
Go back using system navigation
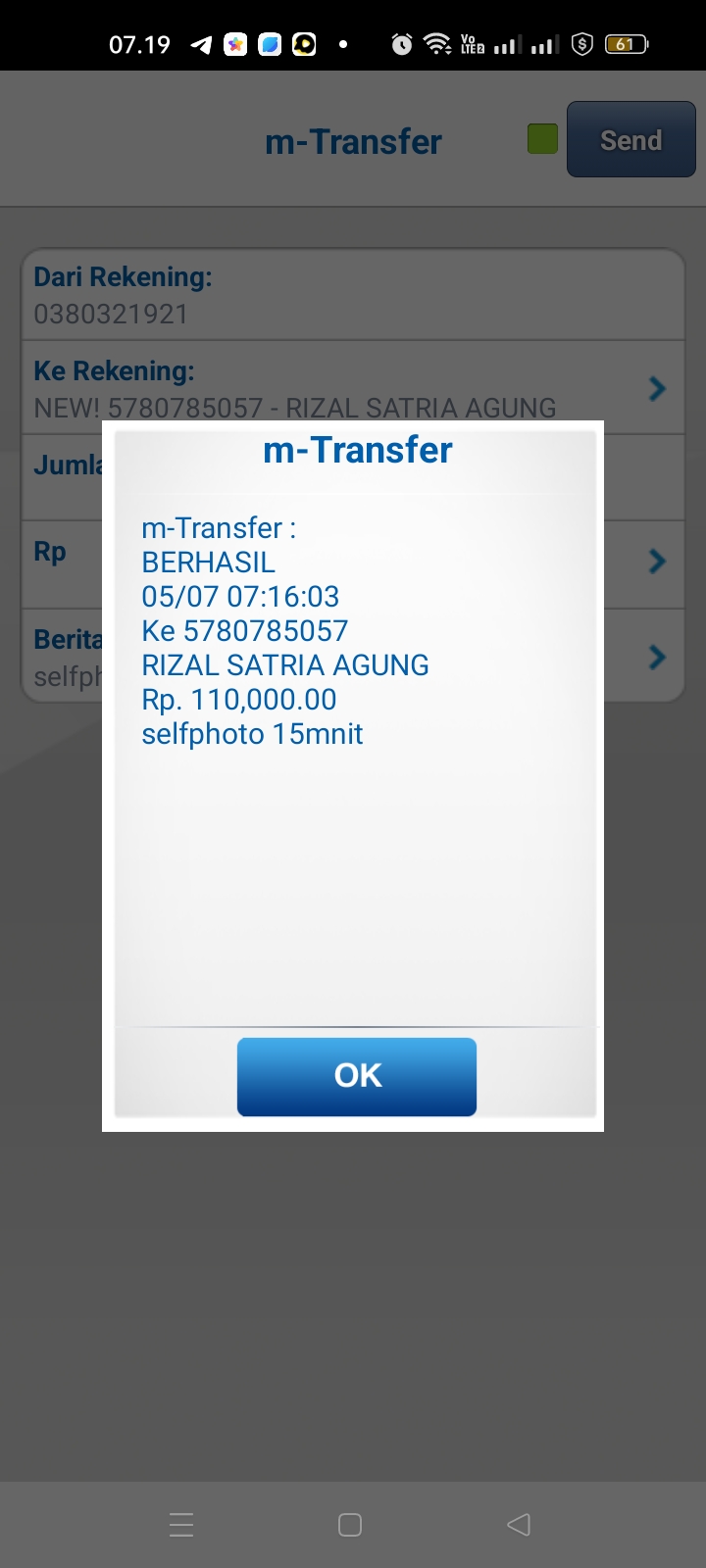coord(519,1524)
